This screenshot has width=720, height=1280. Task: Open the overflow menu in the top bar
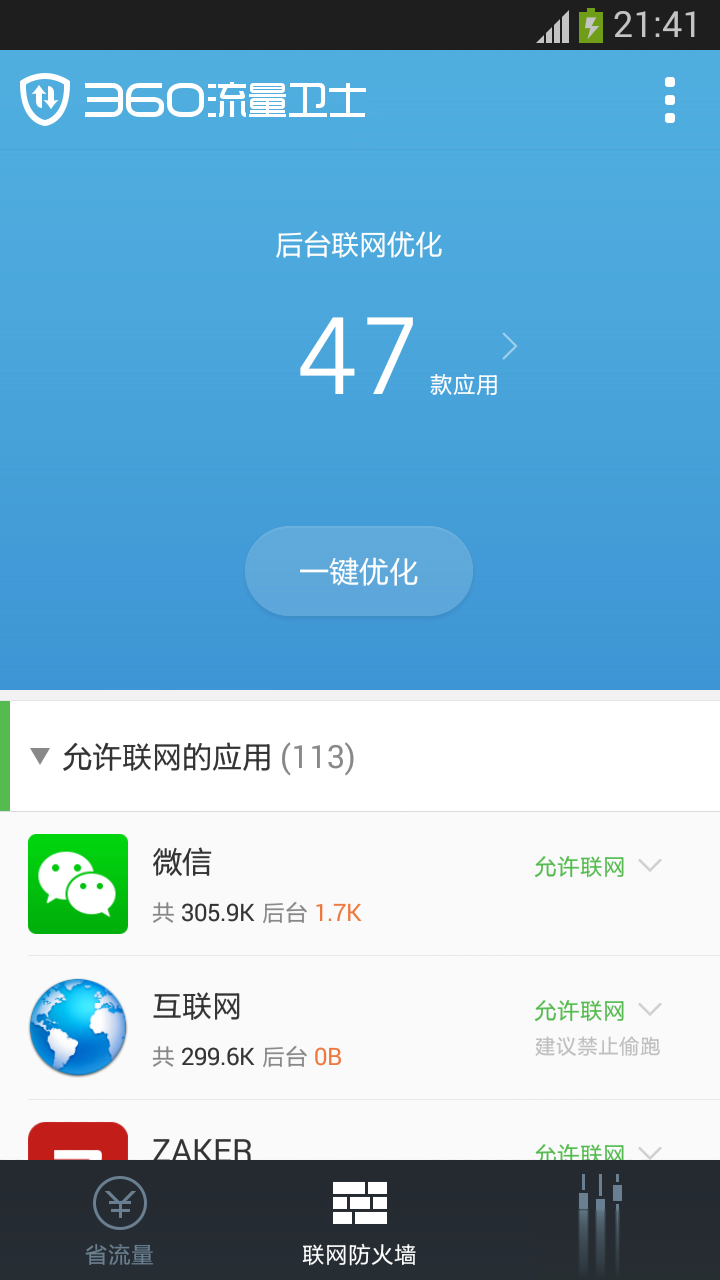tap(670, 99)
